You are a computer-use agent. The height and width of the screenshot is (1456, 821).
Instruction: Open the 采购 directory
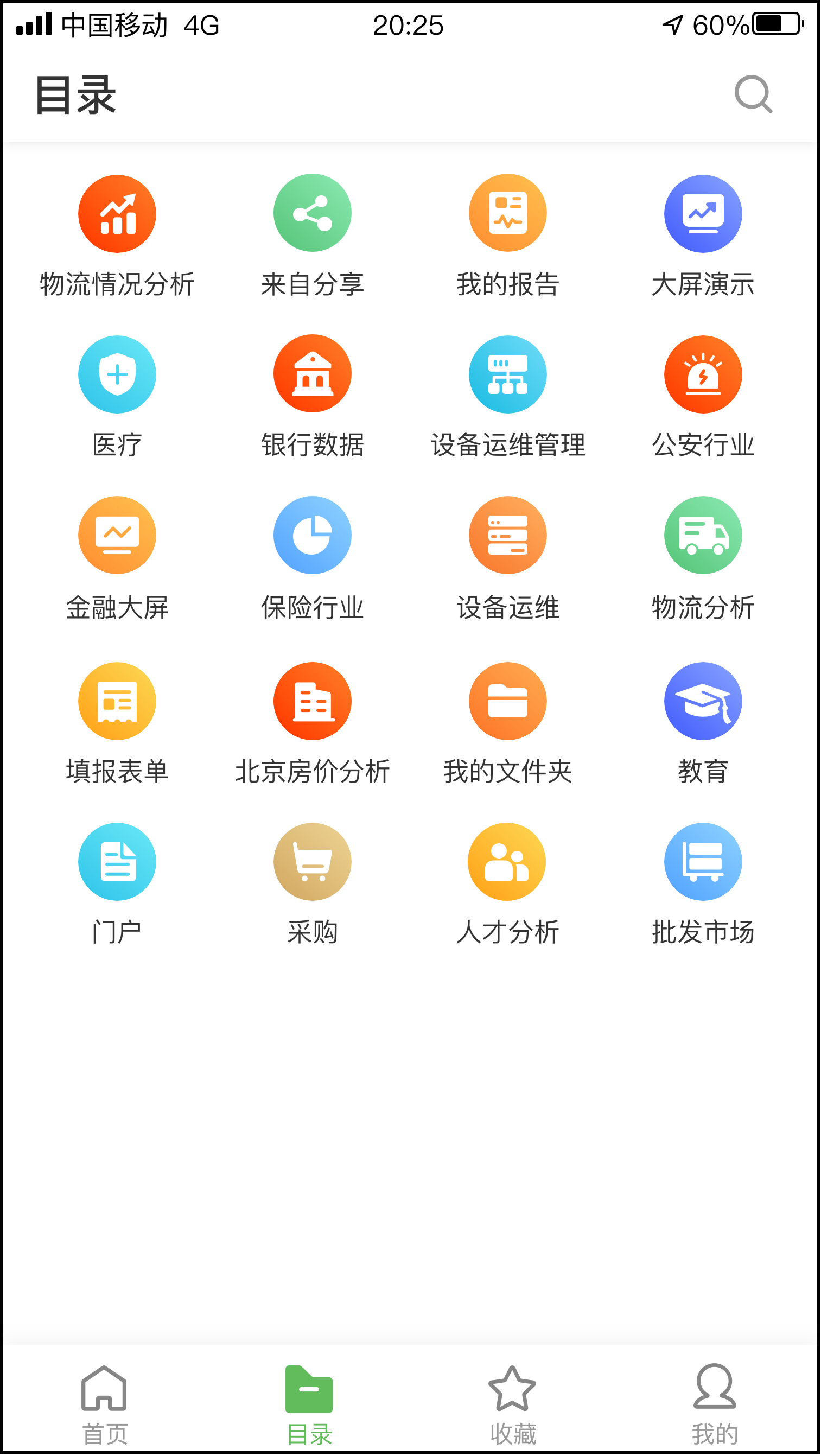[x=313, y=861]
